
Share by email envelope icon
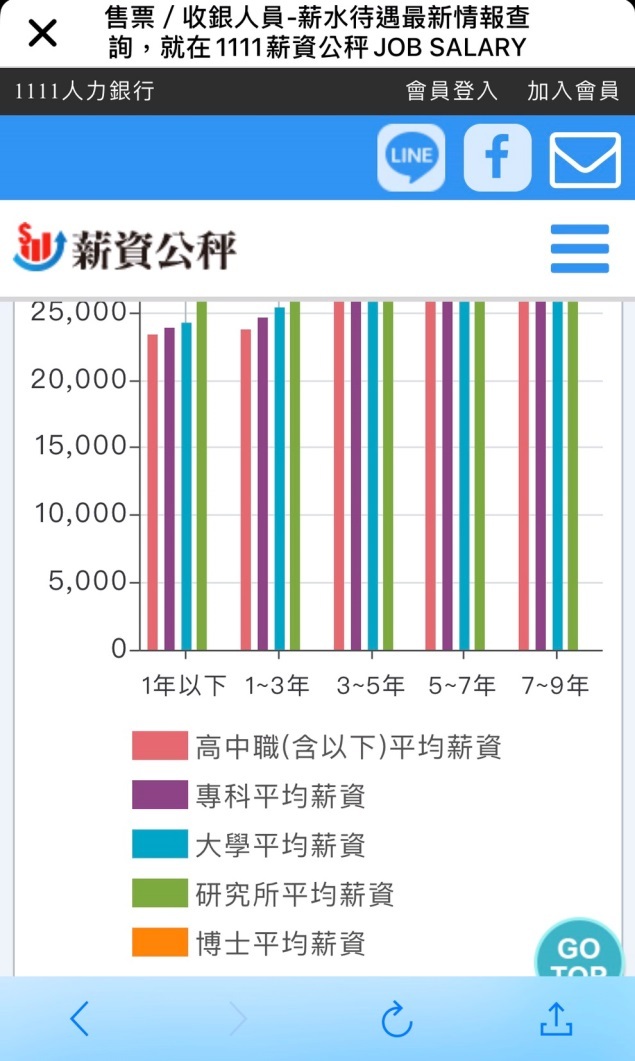pos(585,159)
